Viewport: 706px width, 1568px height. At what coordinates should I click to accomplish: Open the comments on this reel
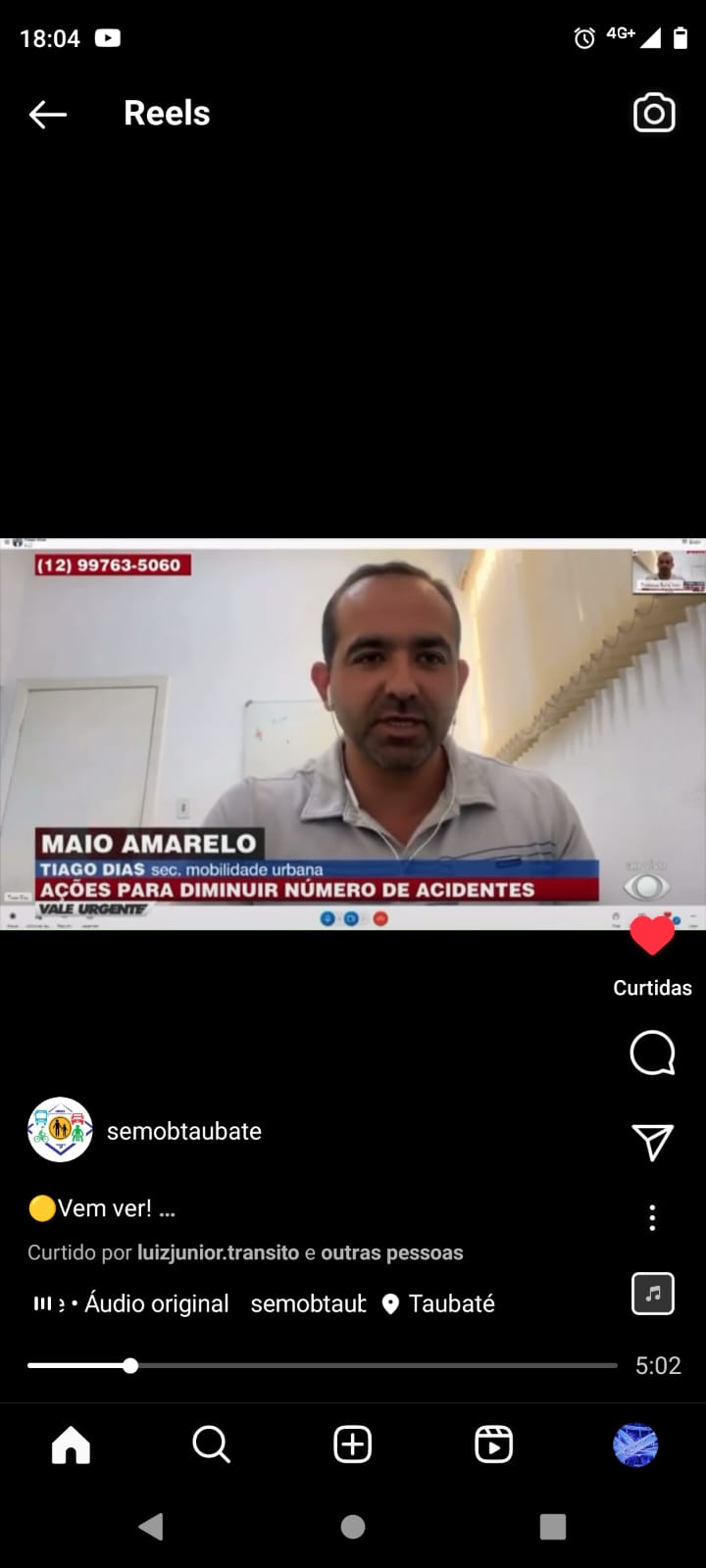tap(652, 1053)
